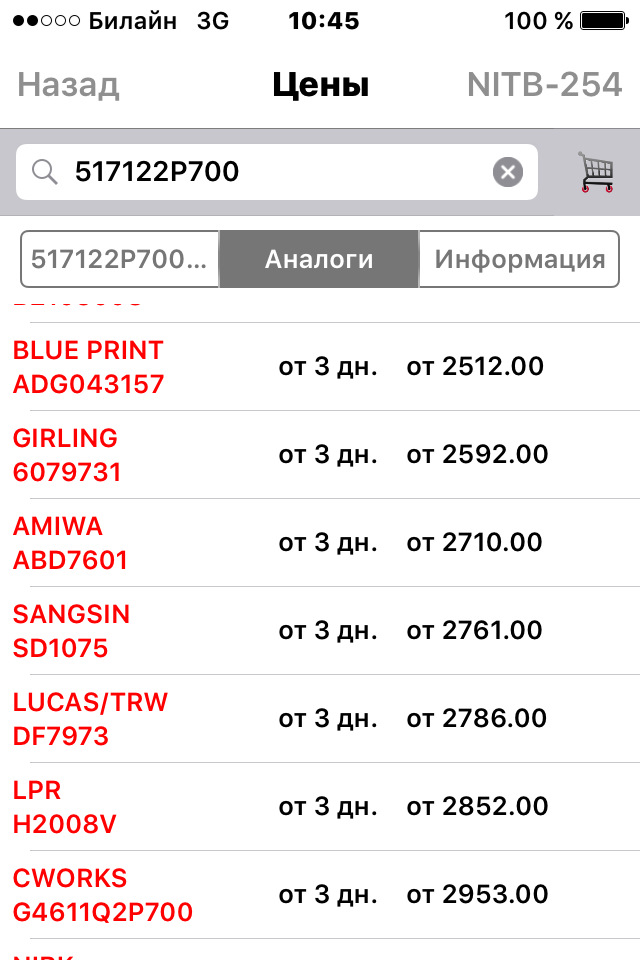Select the Аналоги tab
640x960 pixels.
(319, 260)
